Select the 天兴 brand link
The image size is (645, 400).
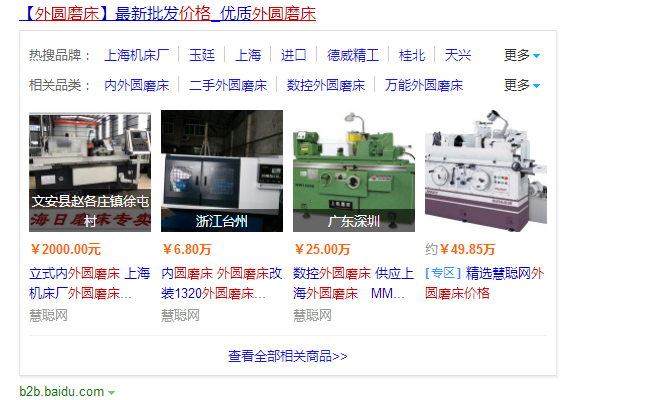[458, 55]
